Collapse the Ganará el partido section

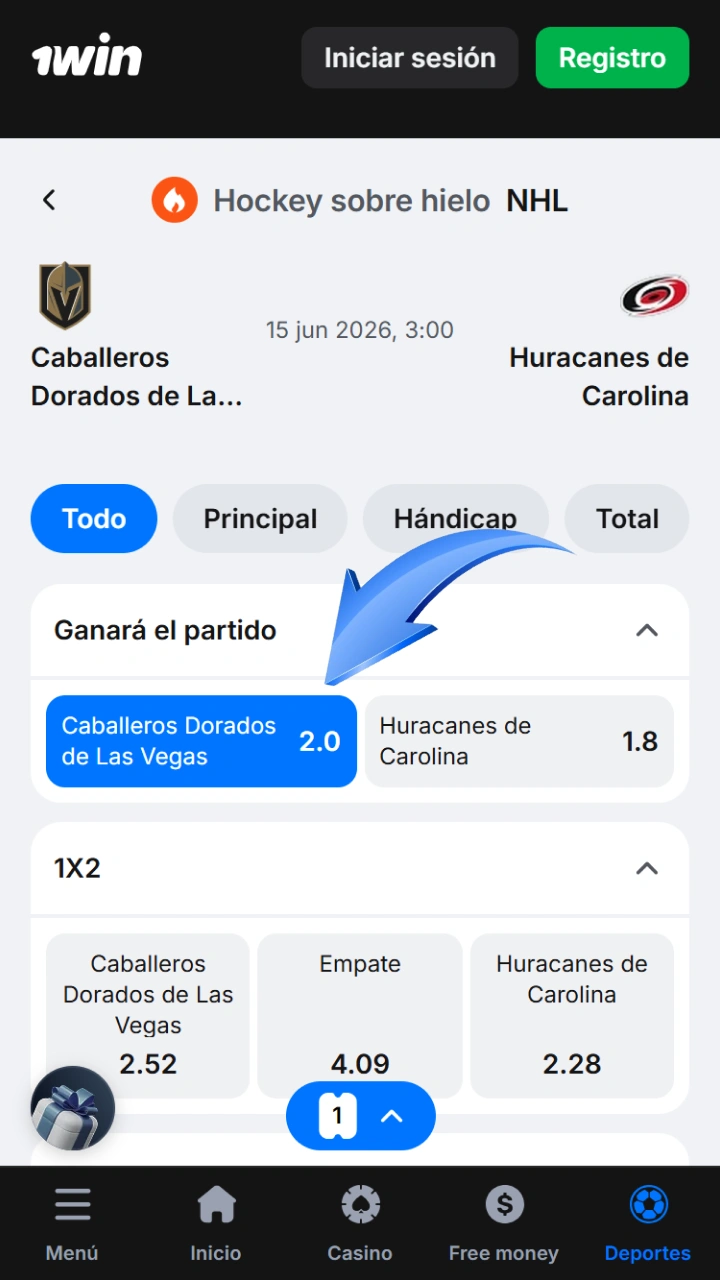tap(647, 630)
